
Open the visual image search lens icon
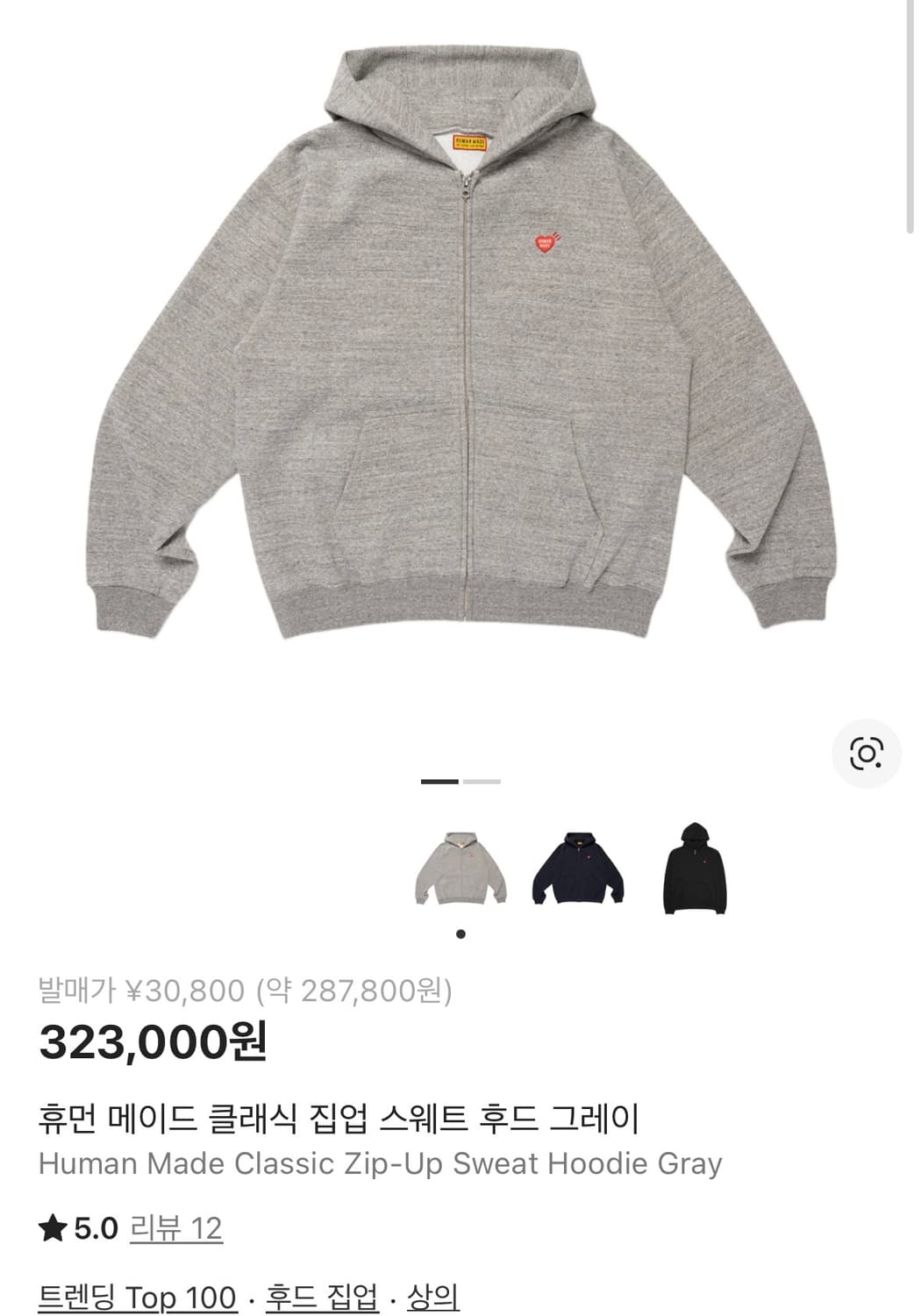tap(865, 752)
